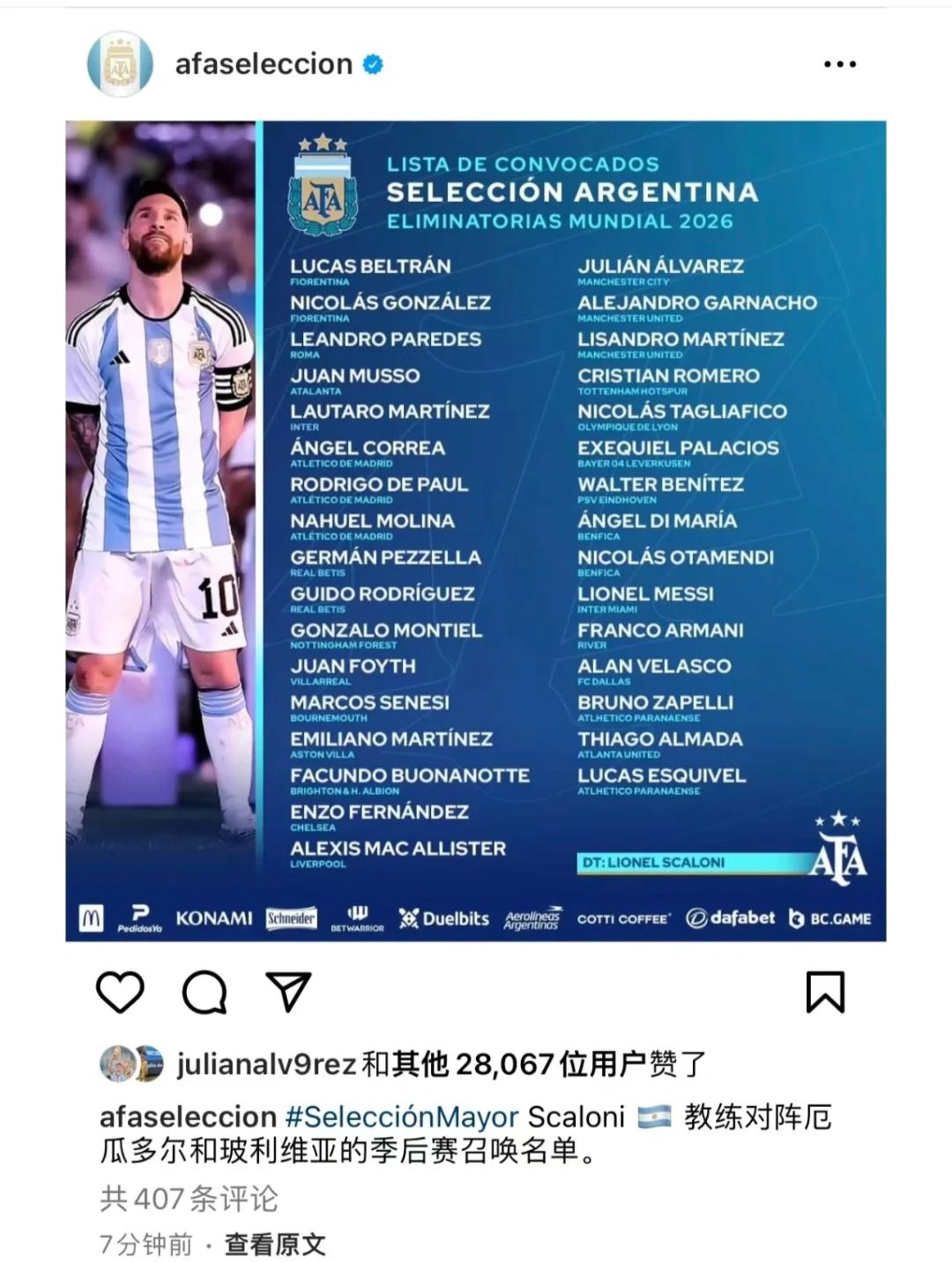Bookmark this squad list post
Image resolution: width=952 pixels, height=1262 pixels.
825,992
